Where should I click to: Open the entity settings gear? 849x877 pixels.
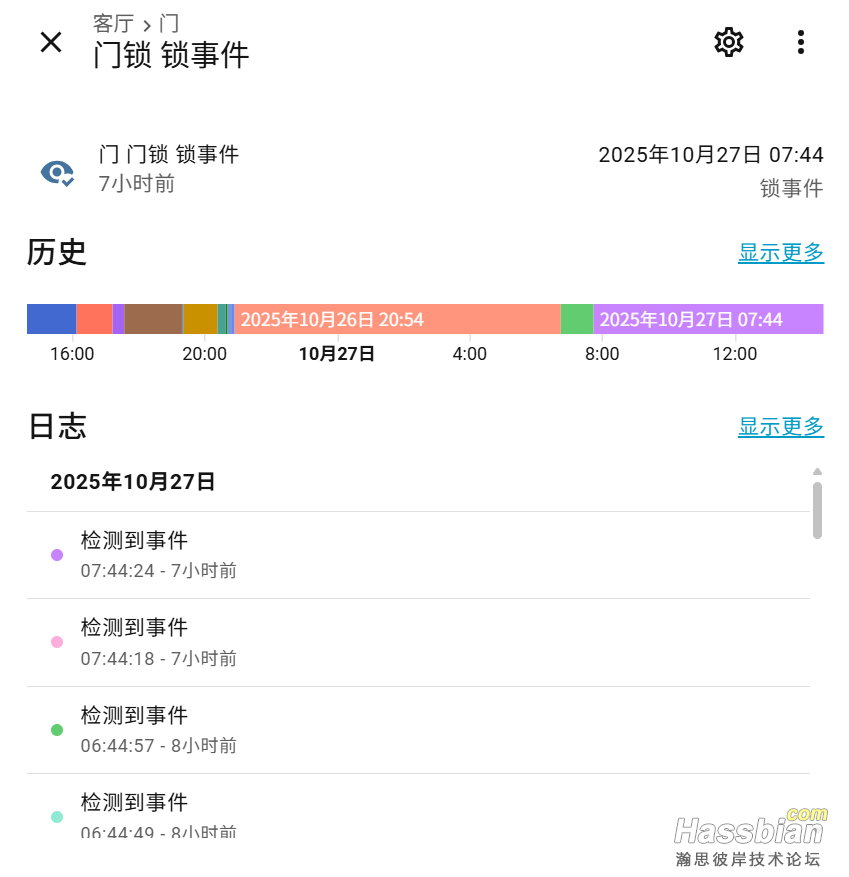[x=729, y=42]
